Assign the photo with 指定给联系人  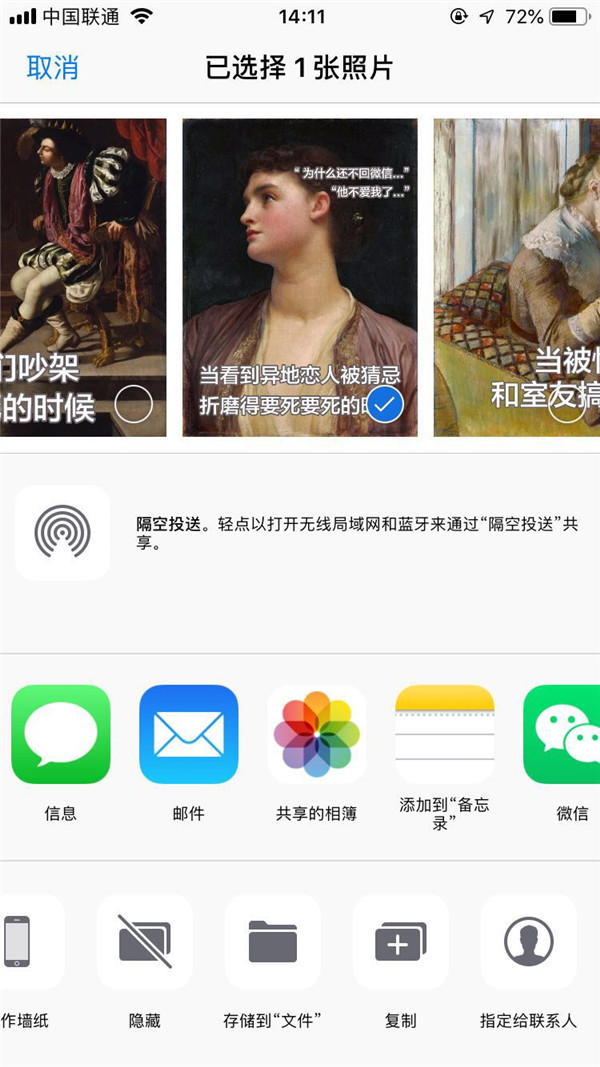[529, 942]
